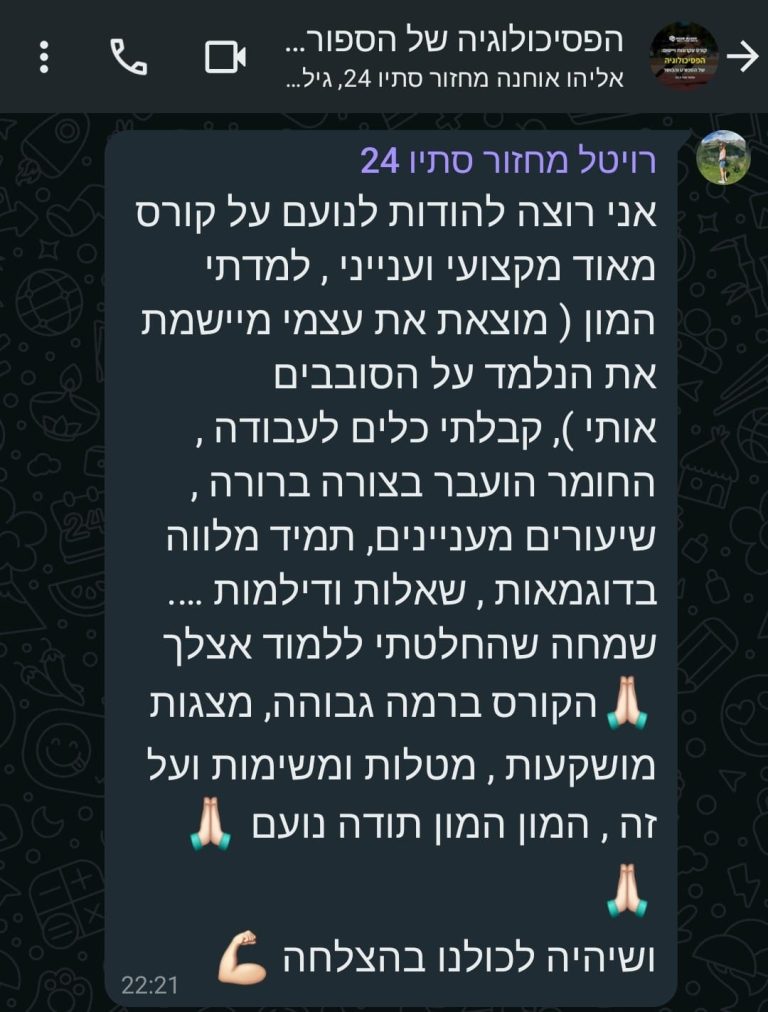Start a voice call in the group
Image resolution: width=768 pixels, height=1012 pixels.
tap(128, 57)
